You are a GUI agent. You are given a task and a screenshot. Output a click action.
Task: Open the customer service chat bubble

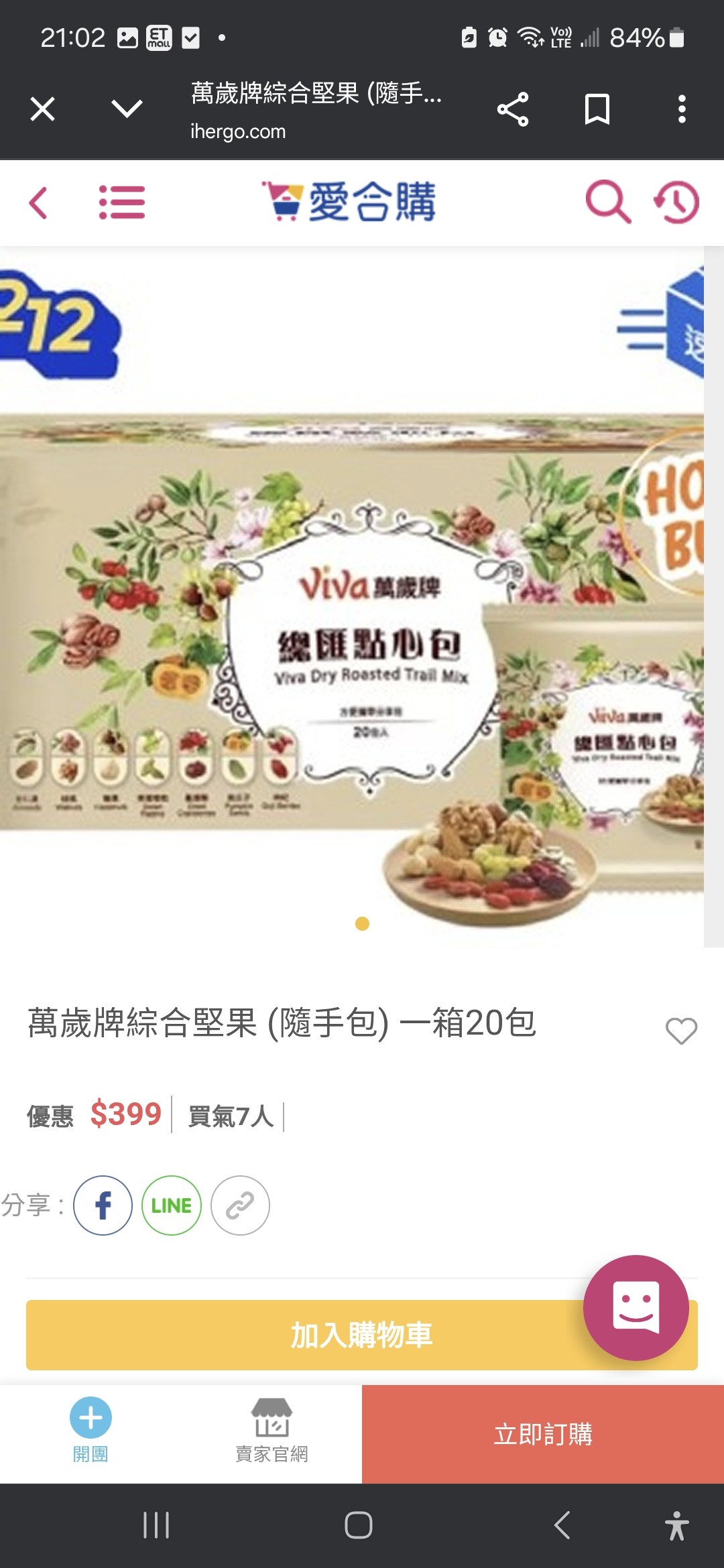pyautogui.click(x=636, y=1307)
